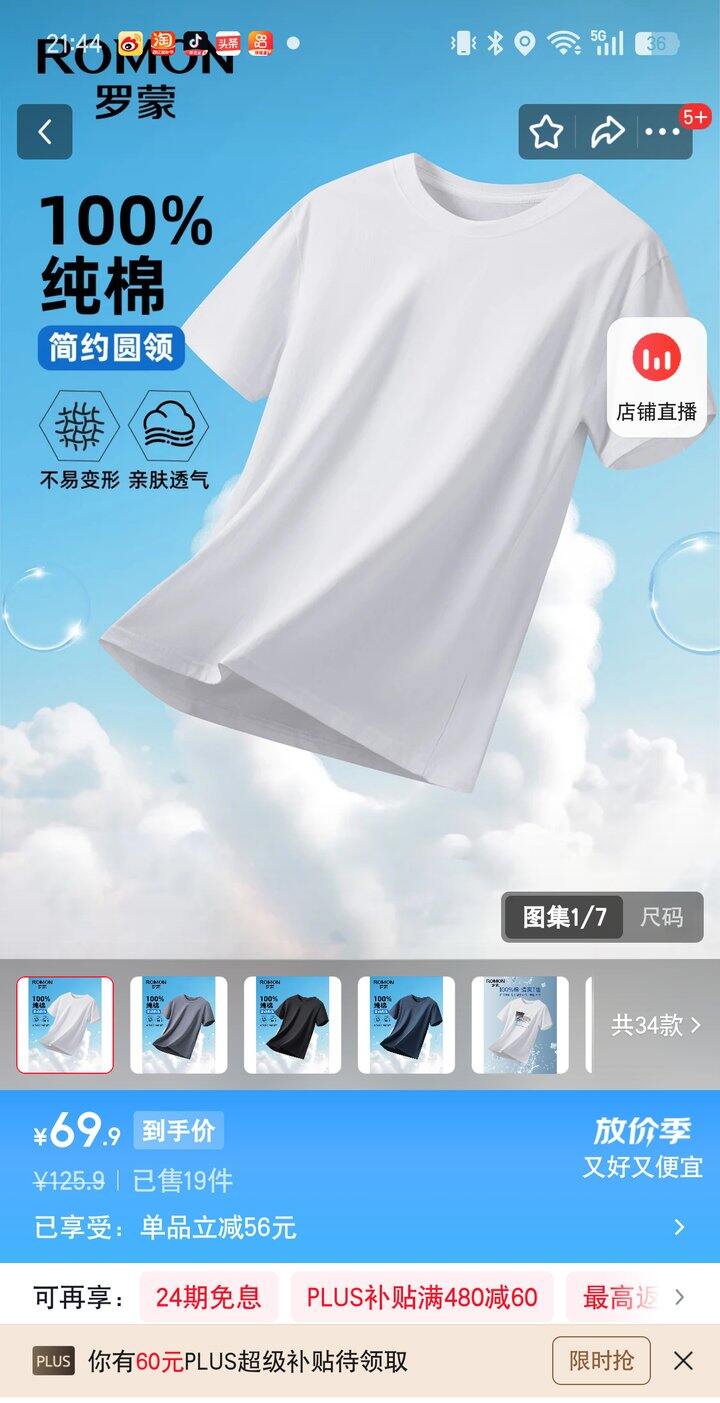
Task: Select the printed white T-shirt thumbnail
Action: 520,1025
